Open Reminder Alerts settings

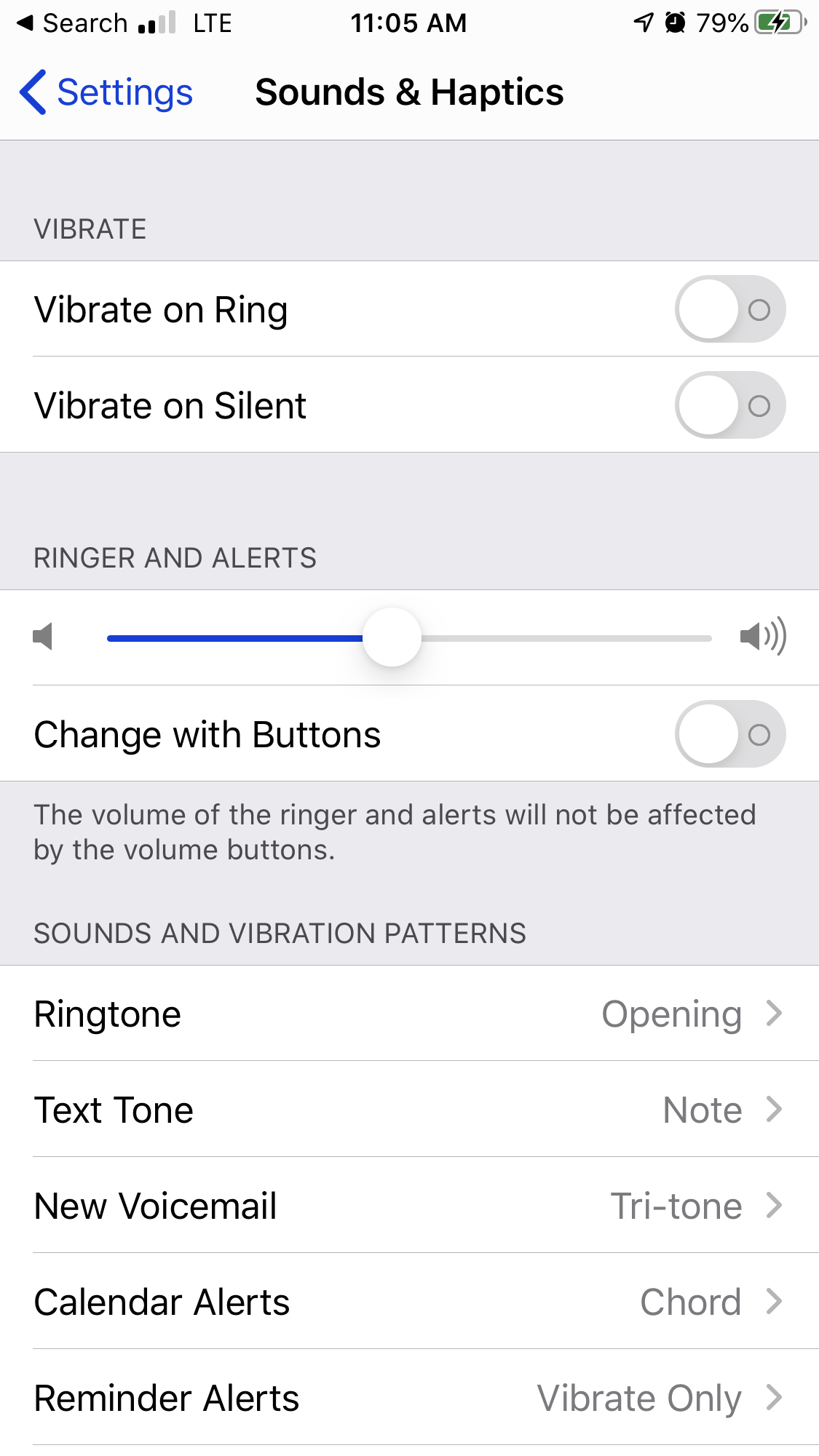(x=409, y=1398)
